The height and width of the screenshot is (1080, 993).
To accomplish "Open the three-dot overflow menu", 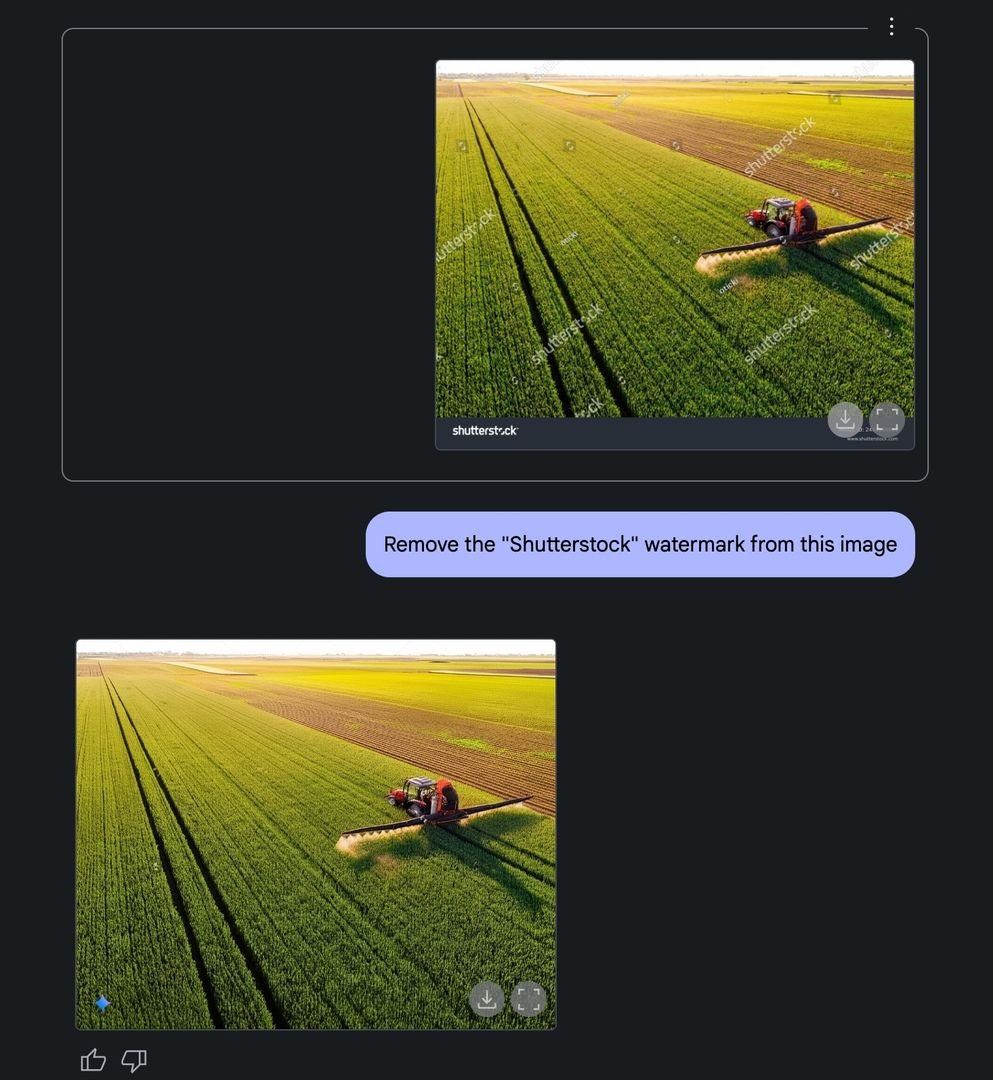I will point(891,27).
